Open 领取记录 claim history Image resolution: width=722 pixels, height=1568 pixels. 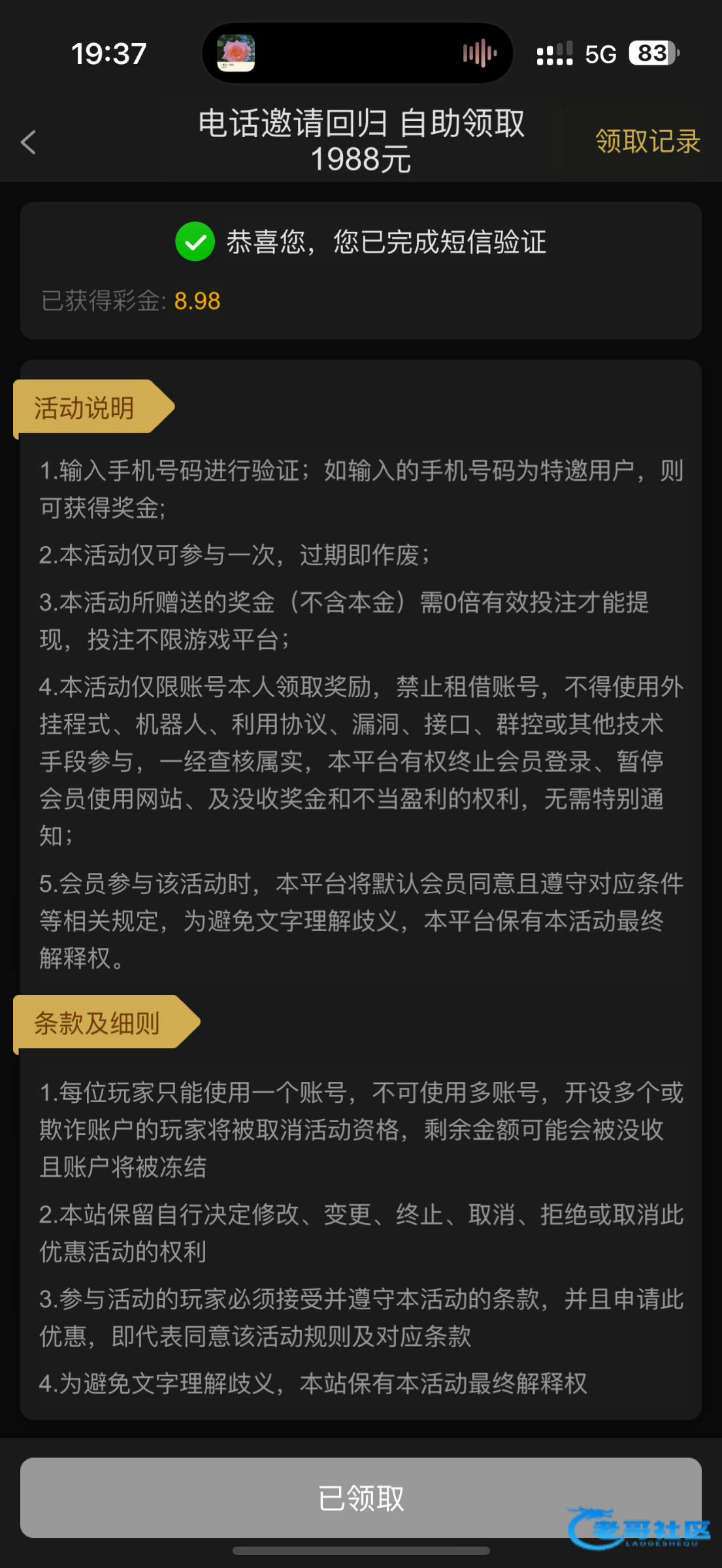[647, 141]
